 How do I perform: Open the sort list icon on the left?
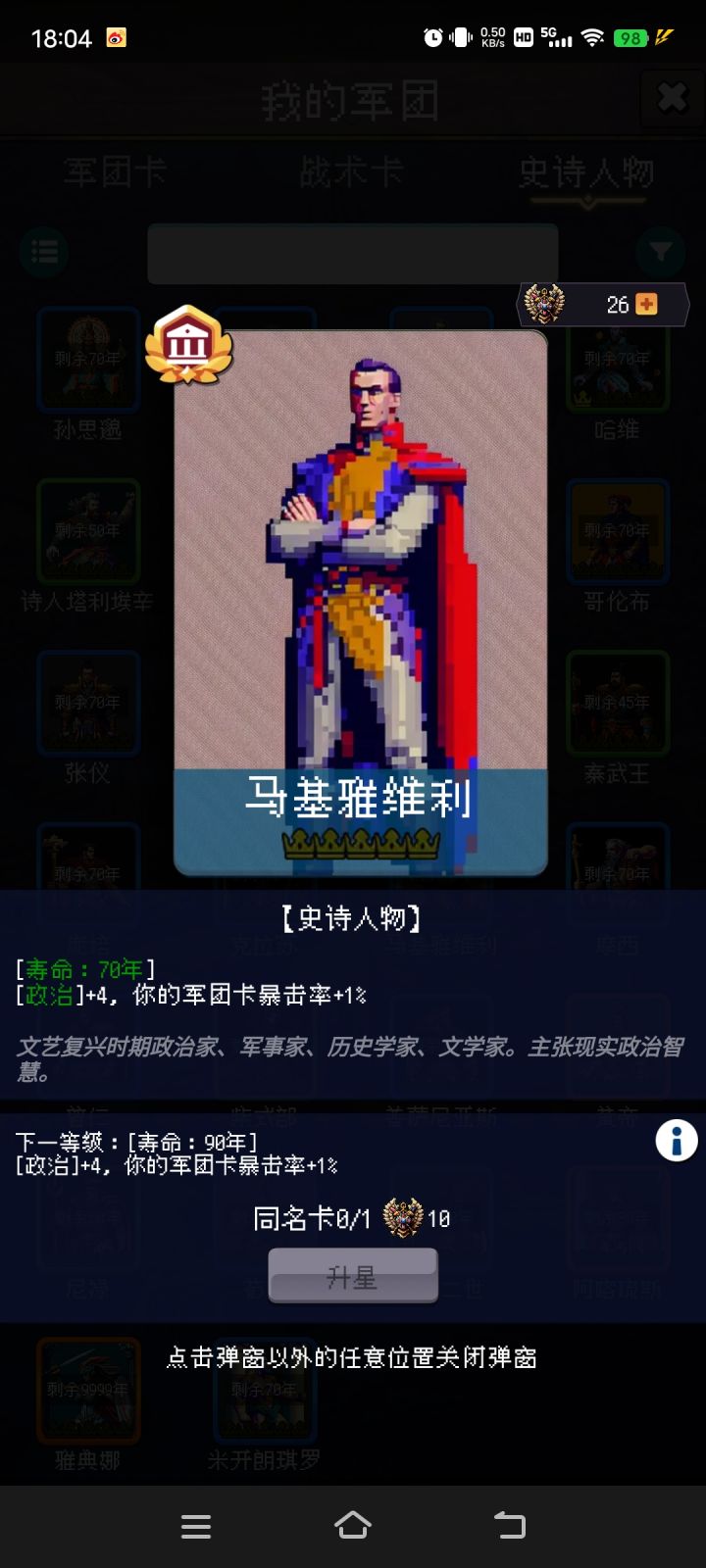coord(45,252)
